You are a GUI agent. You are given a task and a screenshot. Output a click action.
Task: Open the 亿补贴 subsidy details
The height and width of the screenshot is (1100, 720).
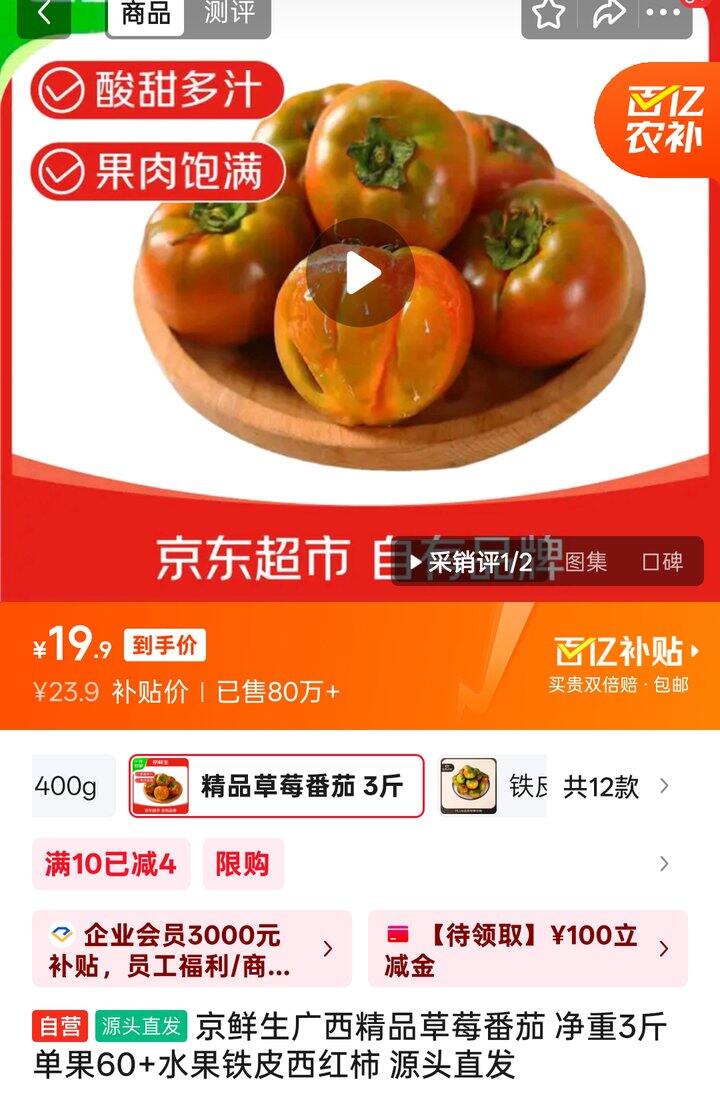tap(627, 653)
